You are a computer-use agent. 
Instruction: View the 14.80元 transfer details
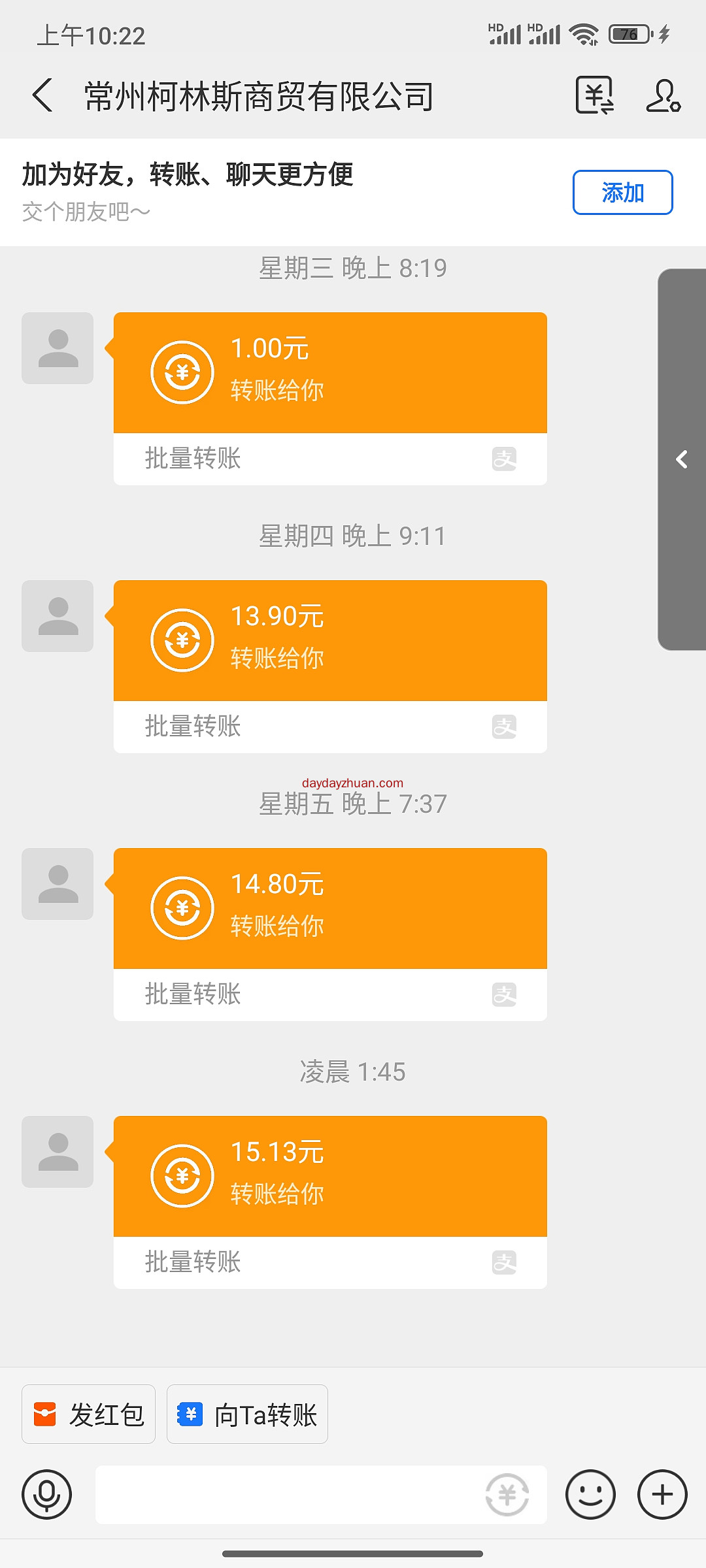coord(330,909)
